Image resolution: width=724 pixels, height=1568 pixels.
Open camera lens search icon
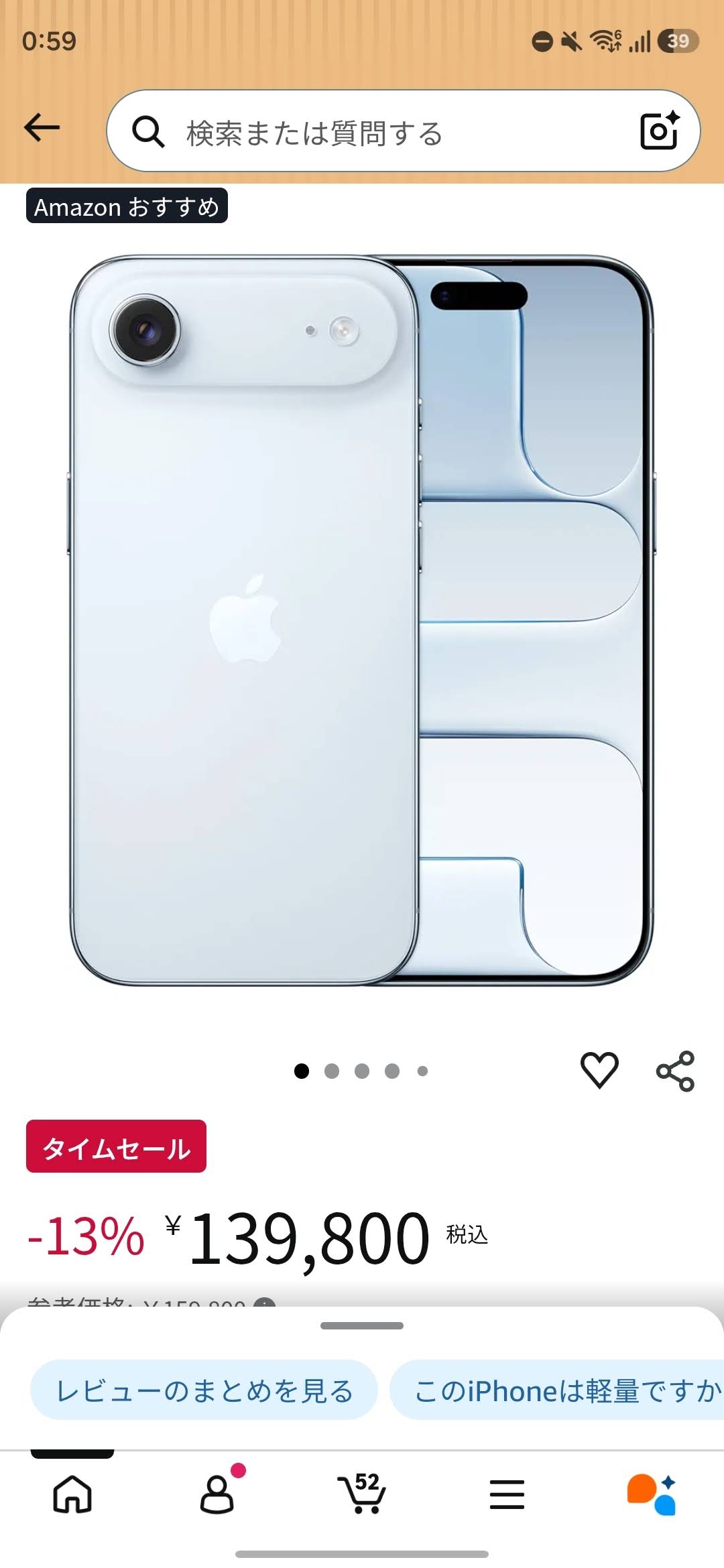coord(660,130)
